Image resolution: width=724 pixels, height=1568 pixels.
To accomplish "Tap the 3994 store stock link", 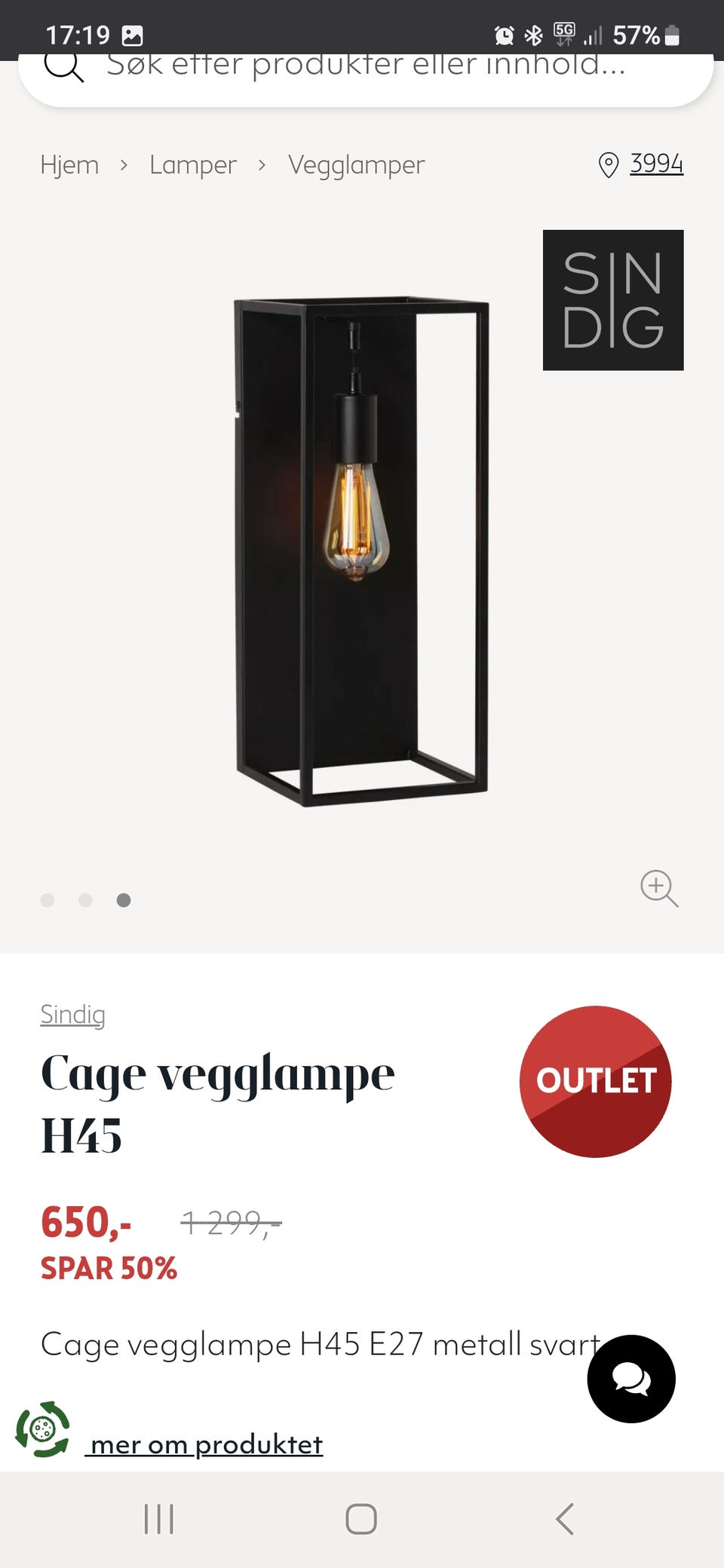I will (657, 162).
